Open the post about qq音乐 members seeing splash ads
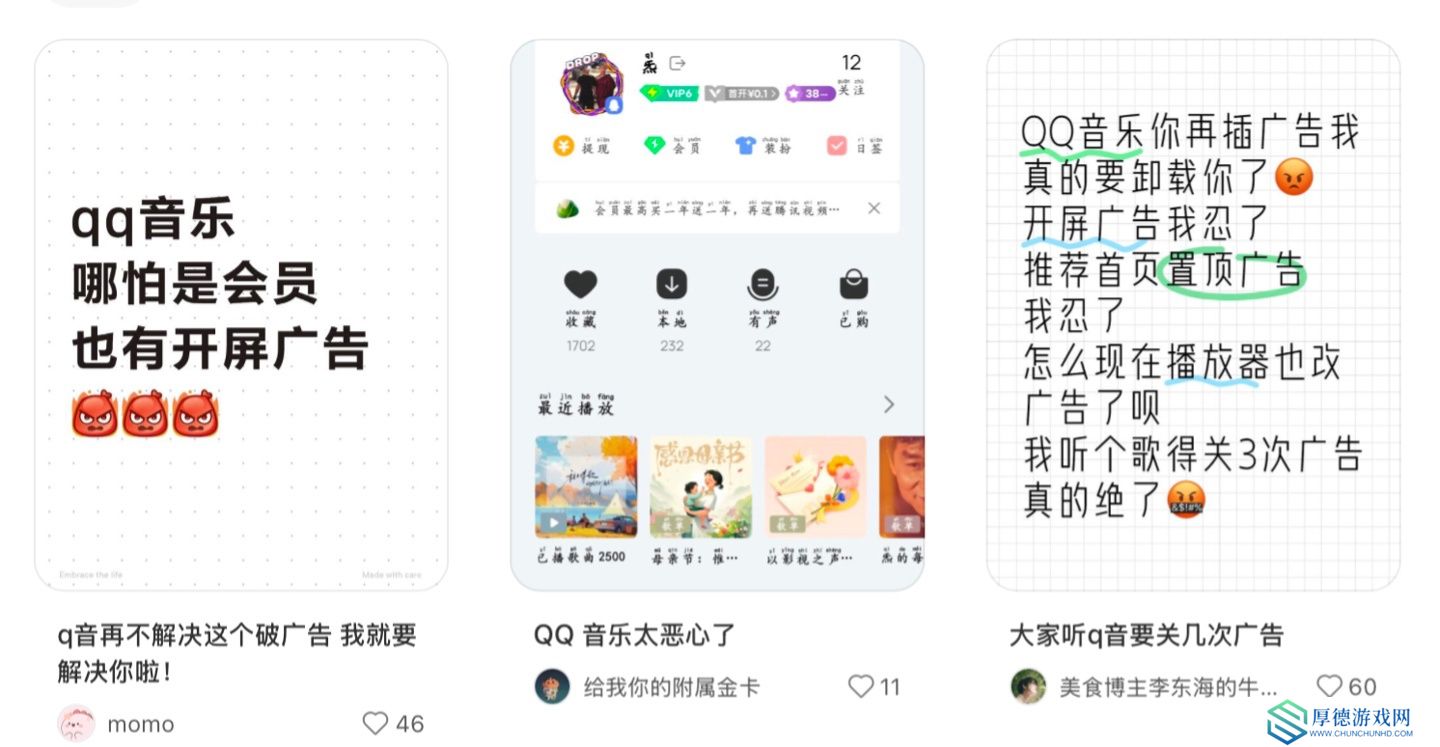The height and width of the screenshot is (747, 1440). (x=241, y=315)
